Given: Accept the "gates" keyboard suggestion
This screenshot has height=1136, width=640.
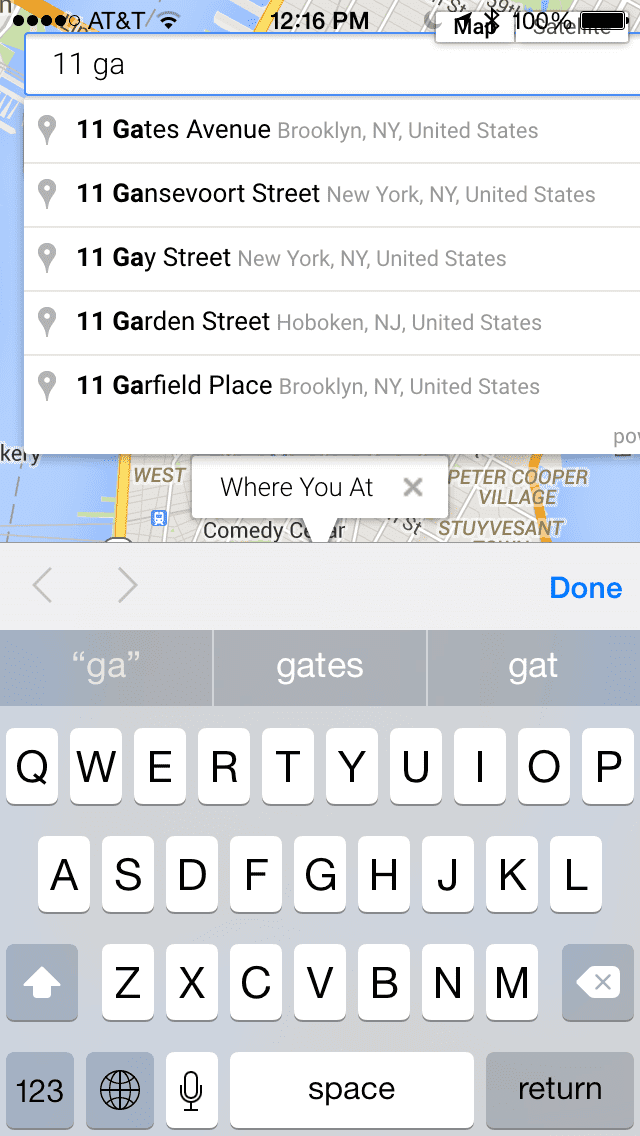Looking at the screenshot, I should (320, 667).
